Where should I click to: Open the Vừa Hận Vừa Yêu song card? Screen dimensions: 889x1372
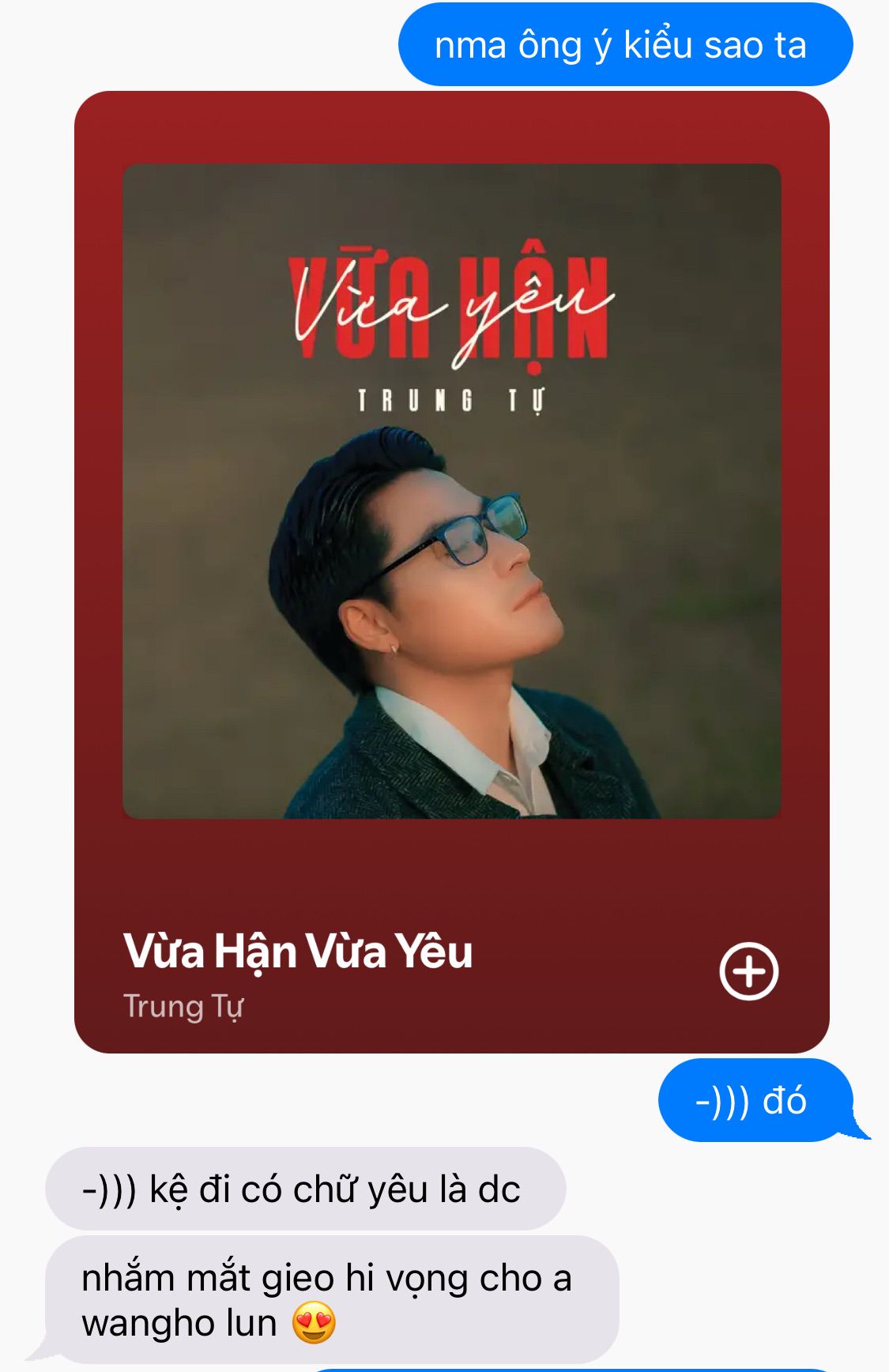click(451, 492)
